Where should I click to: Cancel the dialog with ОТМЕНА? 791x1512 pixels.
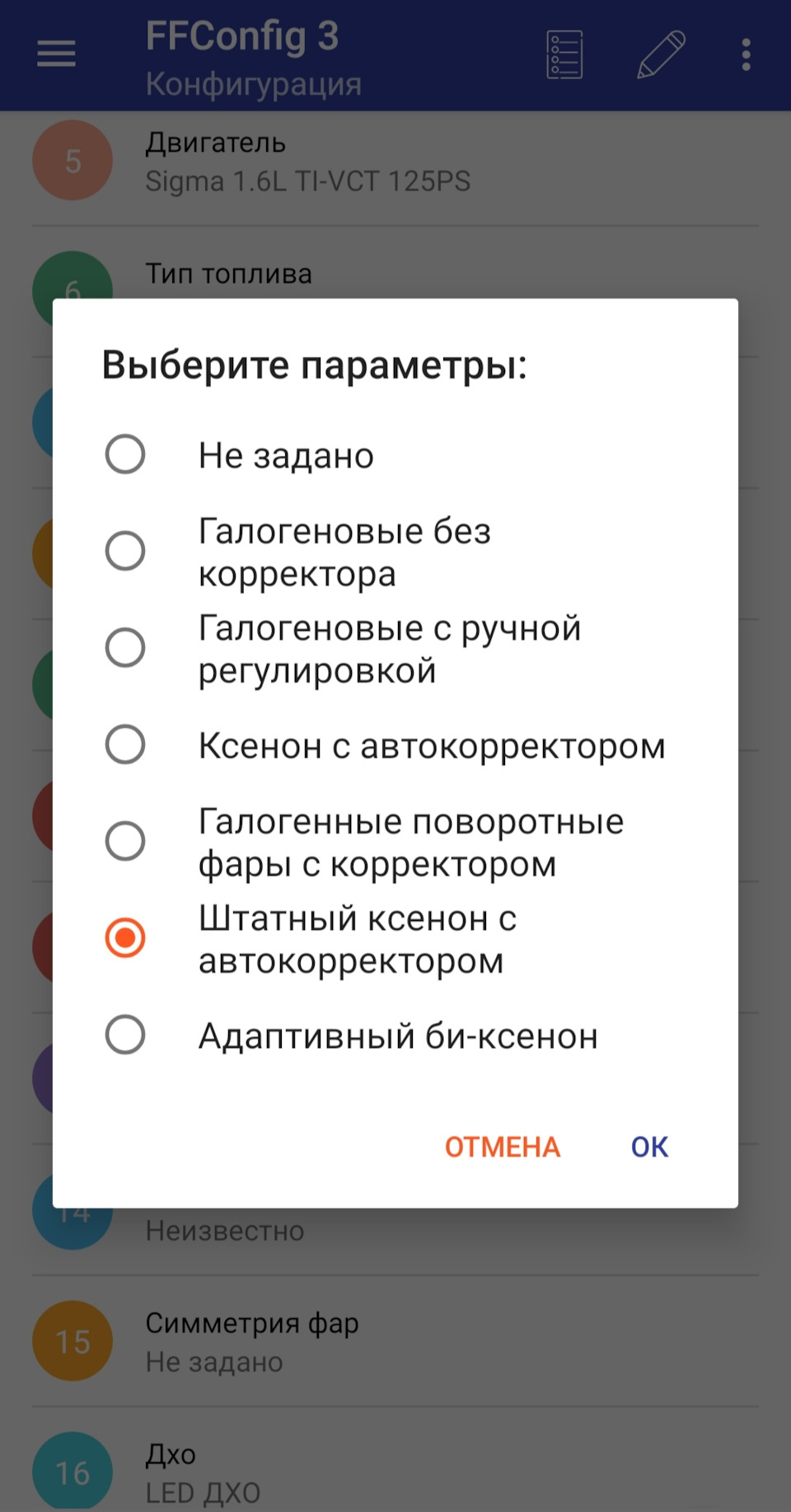tap(502, 1147)
